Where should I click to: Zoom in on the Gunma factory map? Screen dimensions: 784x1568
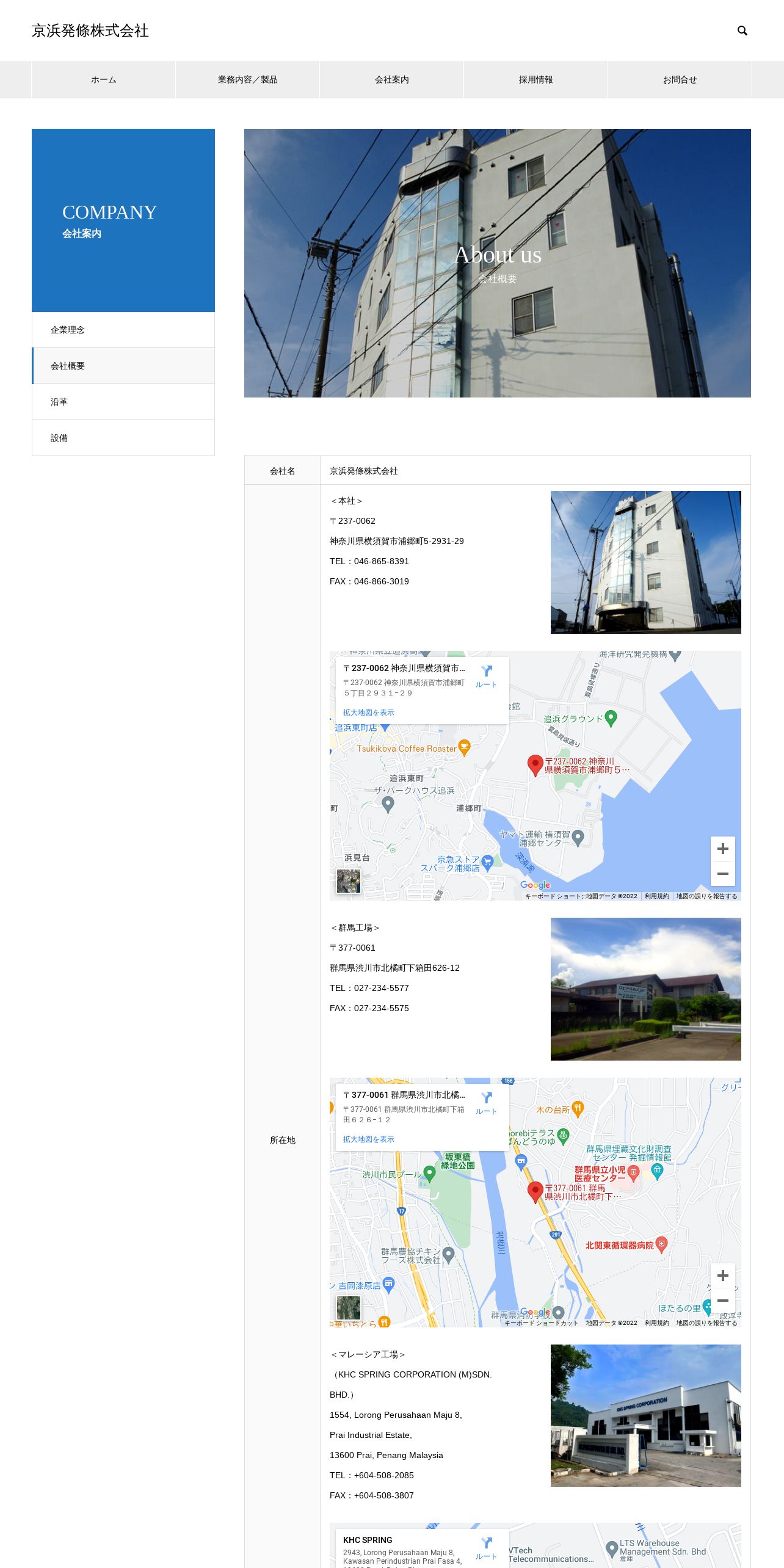point(722,1276)
